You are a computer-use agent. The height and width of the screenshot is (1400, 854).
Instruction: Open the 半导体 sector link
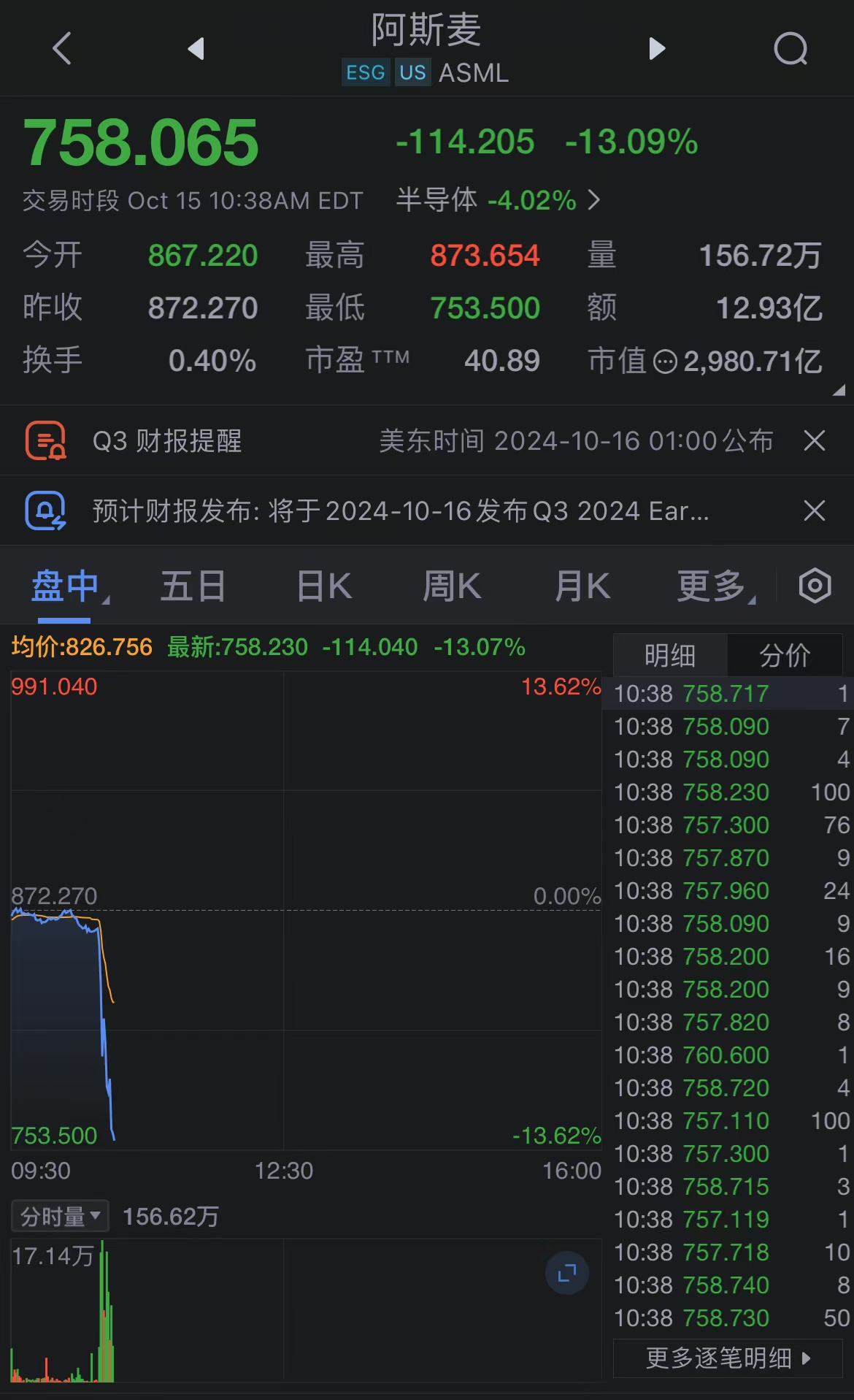pyautogui.click(x=499, y=200)
